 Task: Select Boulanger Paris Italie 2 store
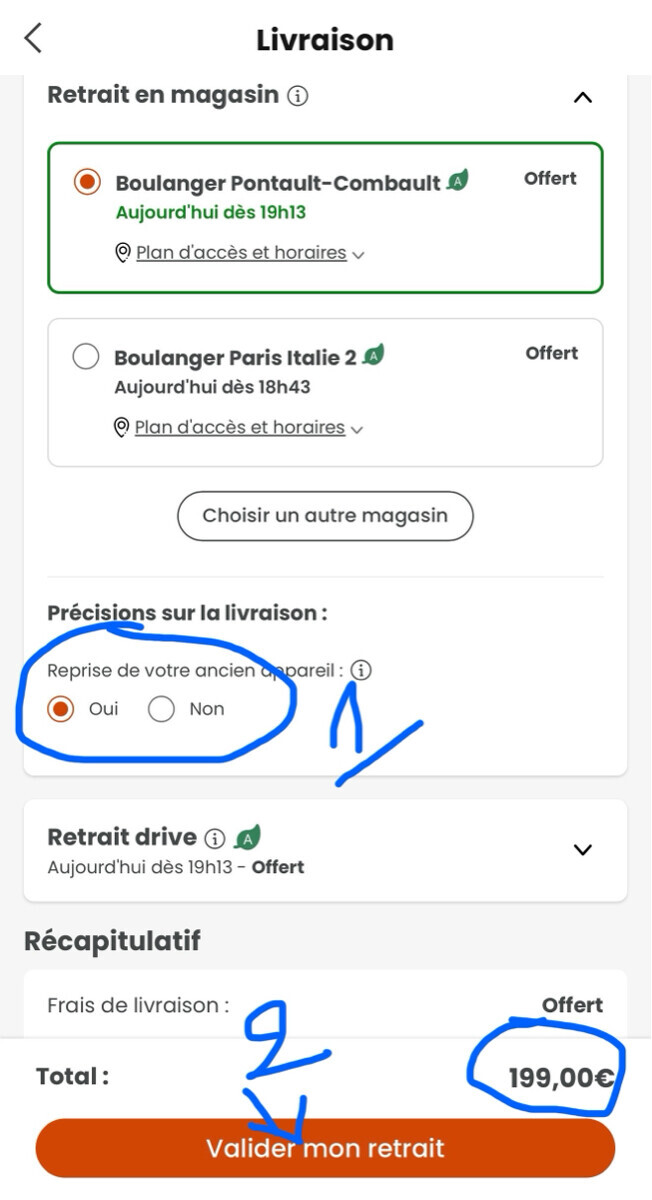click(x=86, y=356)
